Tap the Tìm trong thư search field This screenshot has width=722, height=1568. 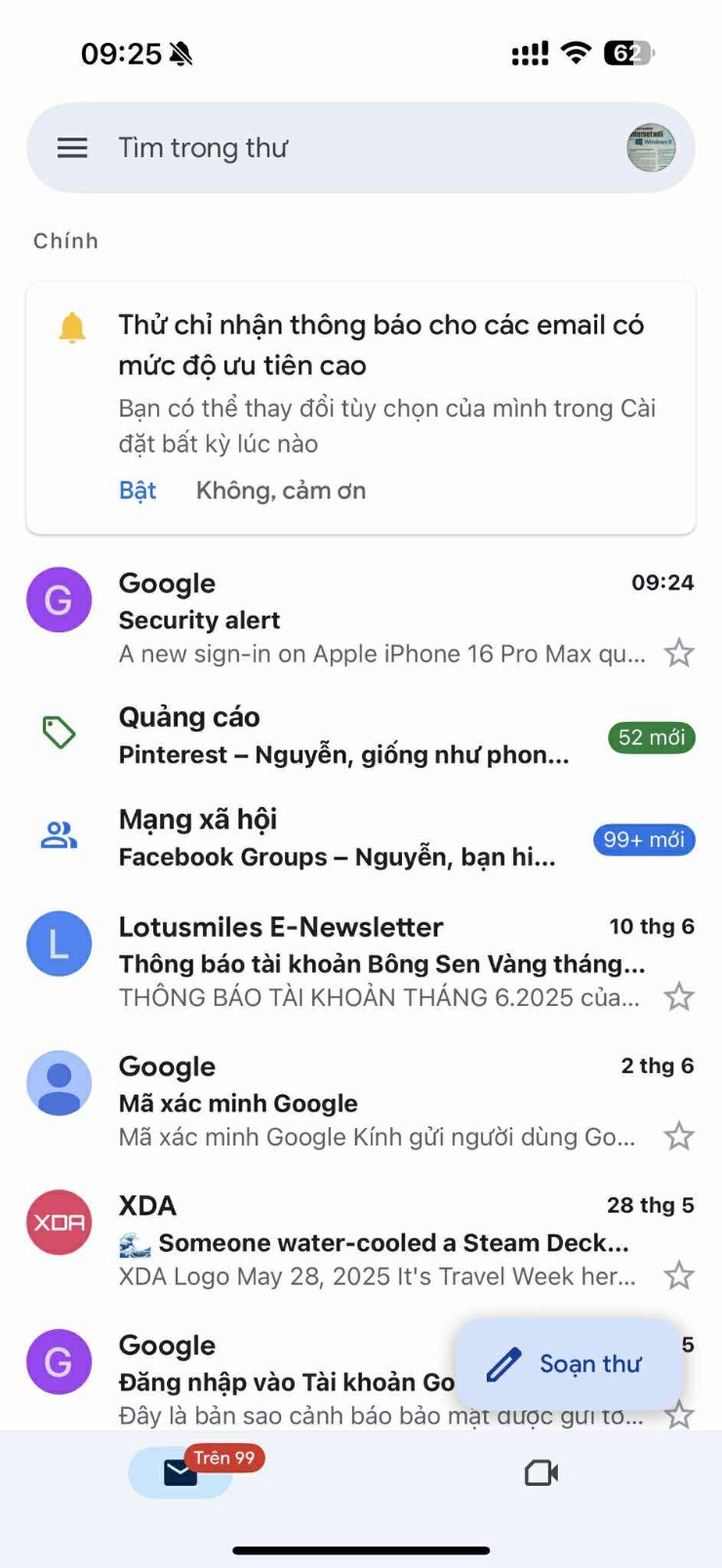(x=293, y=147)
